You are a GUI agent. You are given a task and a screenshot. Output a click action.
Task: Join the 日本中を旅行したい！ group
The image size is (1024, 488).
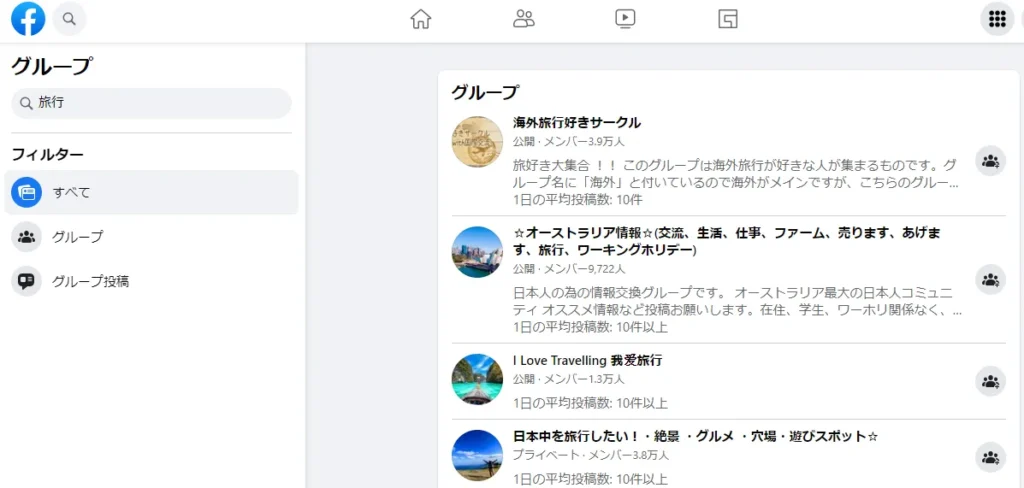click(x=990, y=457)
